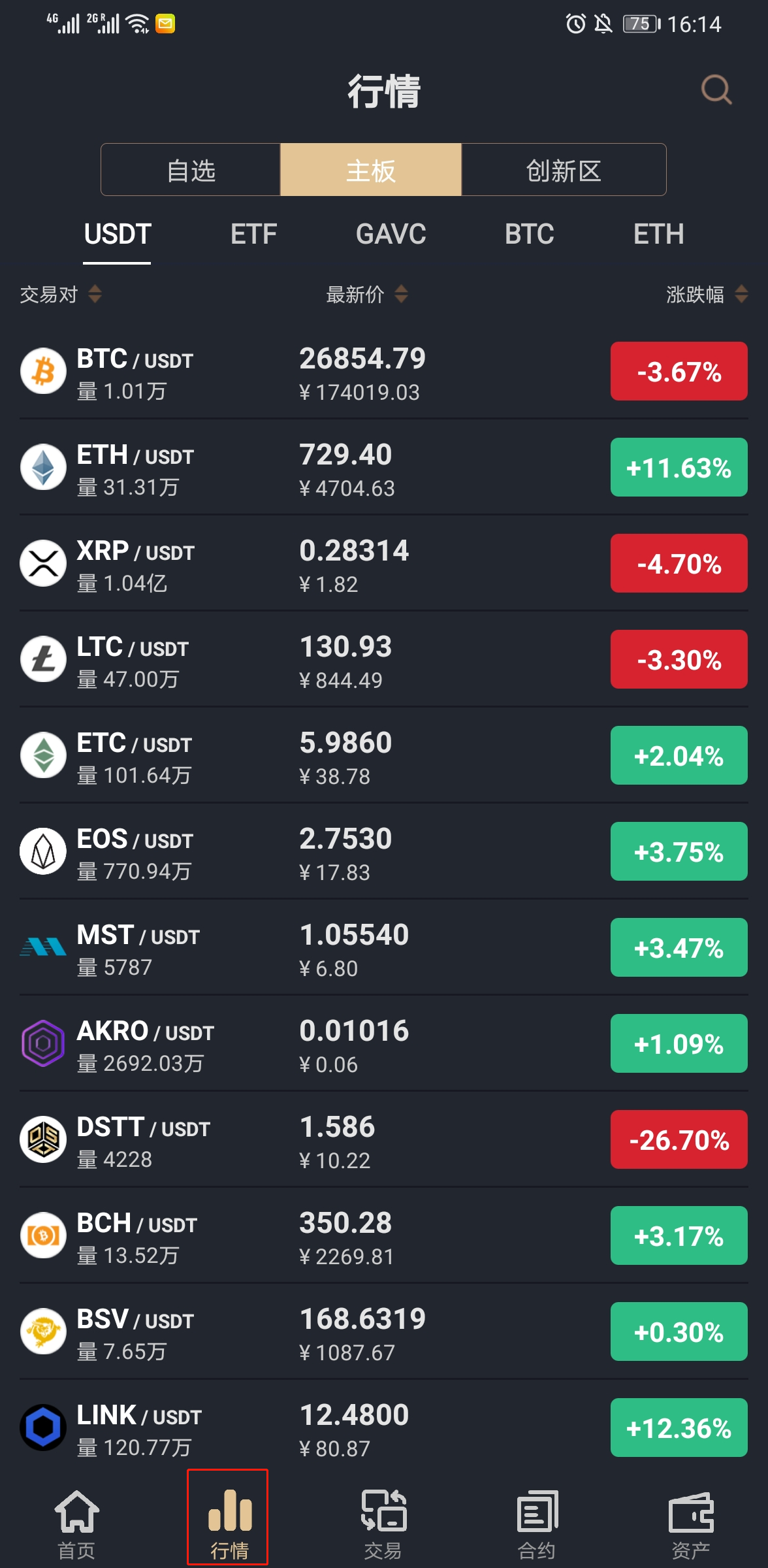Viewport: 768px width, 1568px height.
Task: Select the BTC market tab
Action: [529, 235]
